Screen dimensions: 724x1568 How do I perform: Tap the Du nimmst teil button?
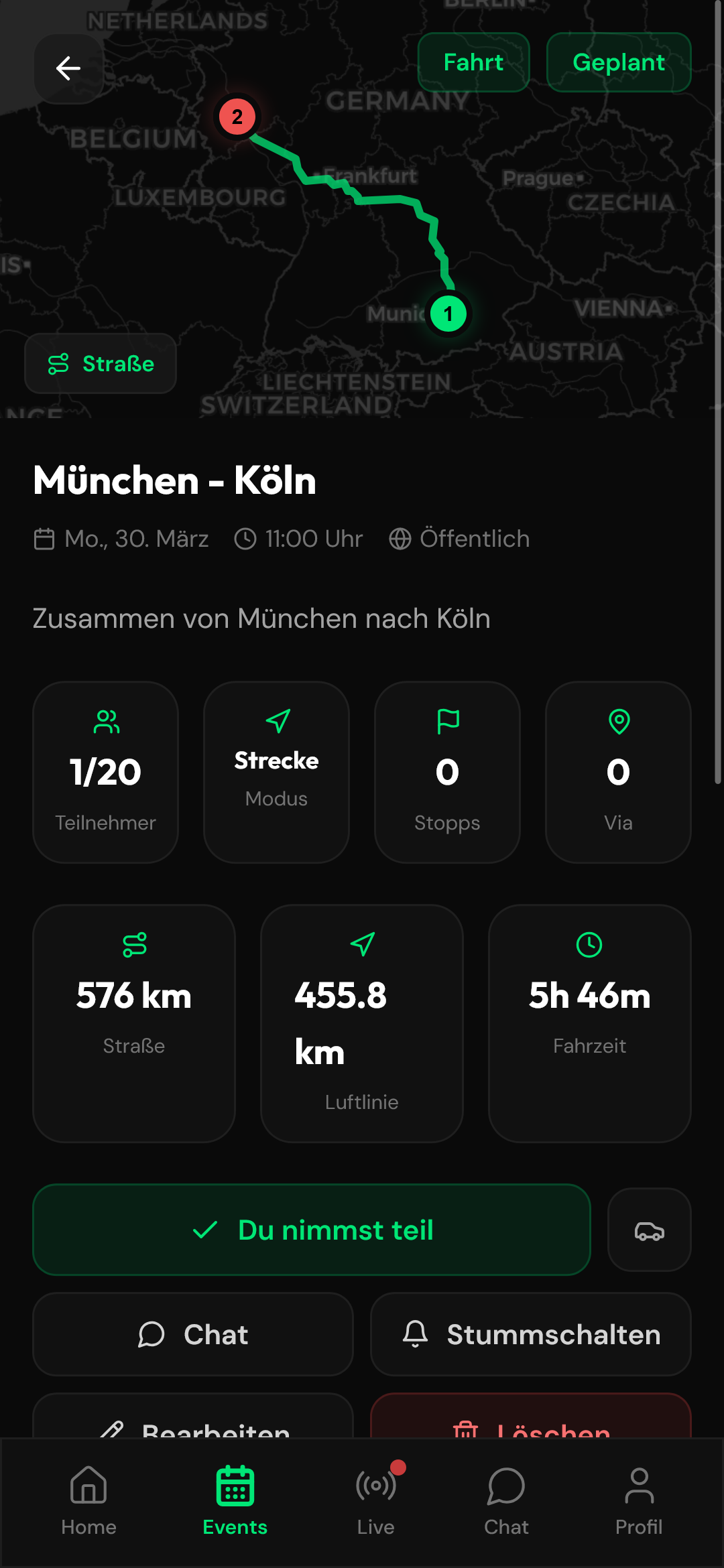[312, 1230]
